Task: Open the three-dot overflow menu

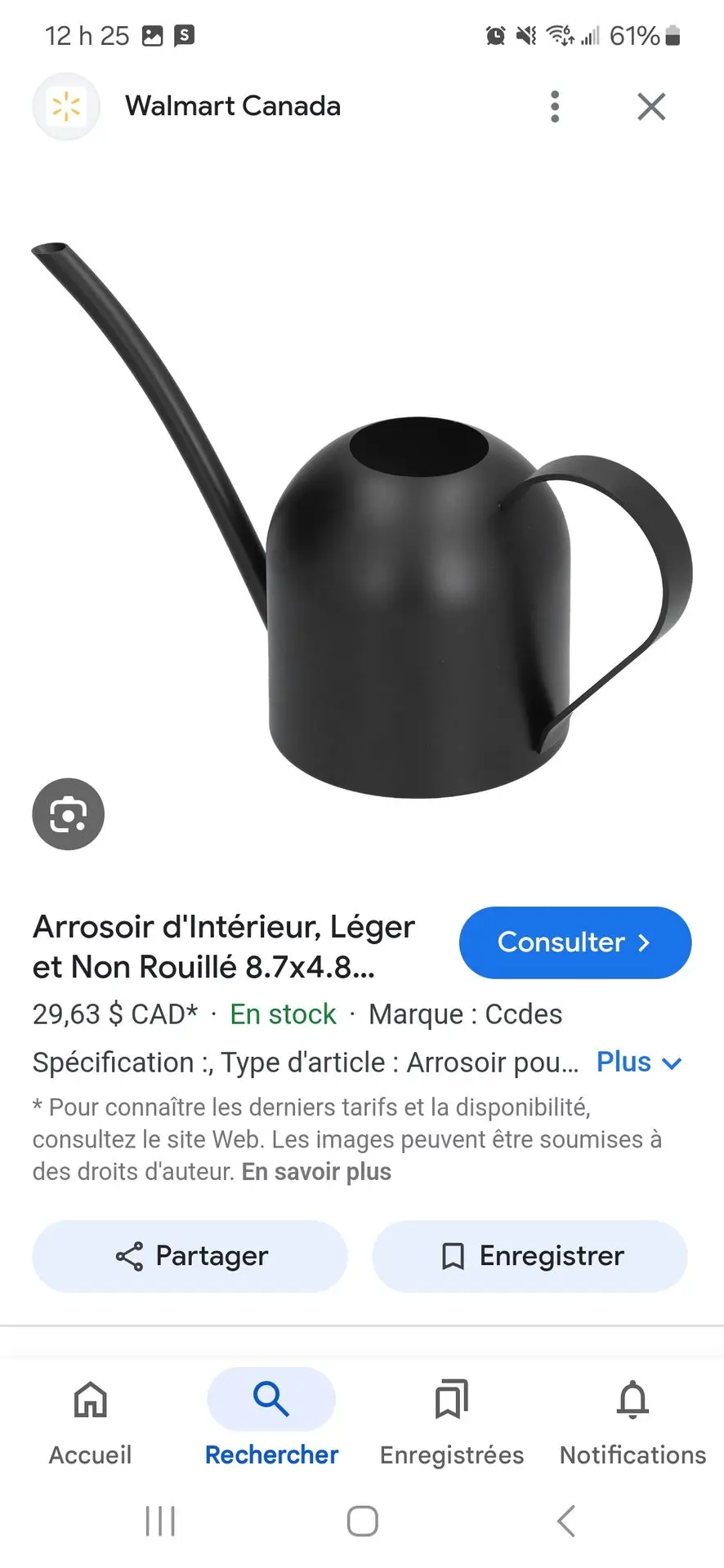Action: pos(555,106)
